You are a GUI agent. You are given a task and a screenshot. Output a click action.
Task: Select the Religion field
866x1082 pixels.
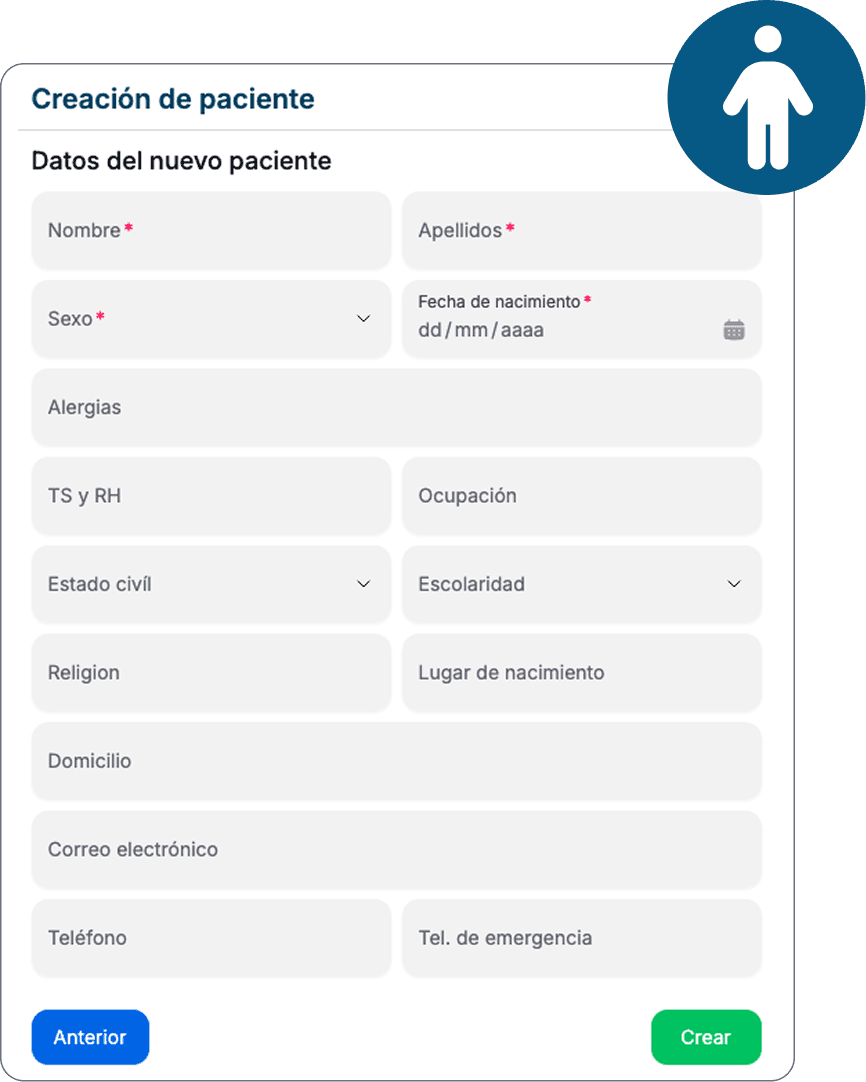pyautogui.click(x=211, y=673)
